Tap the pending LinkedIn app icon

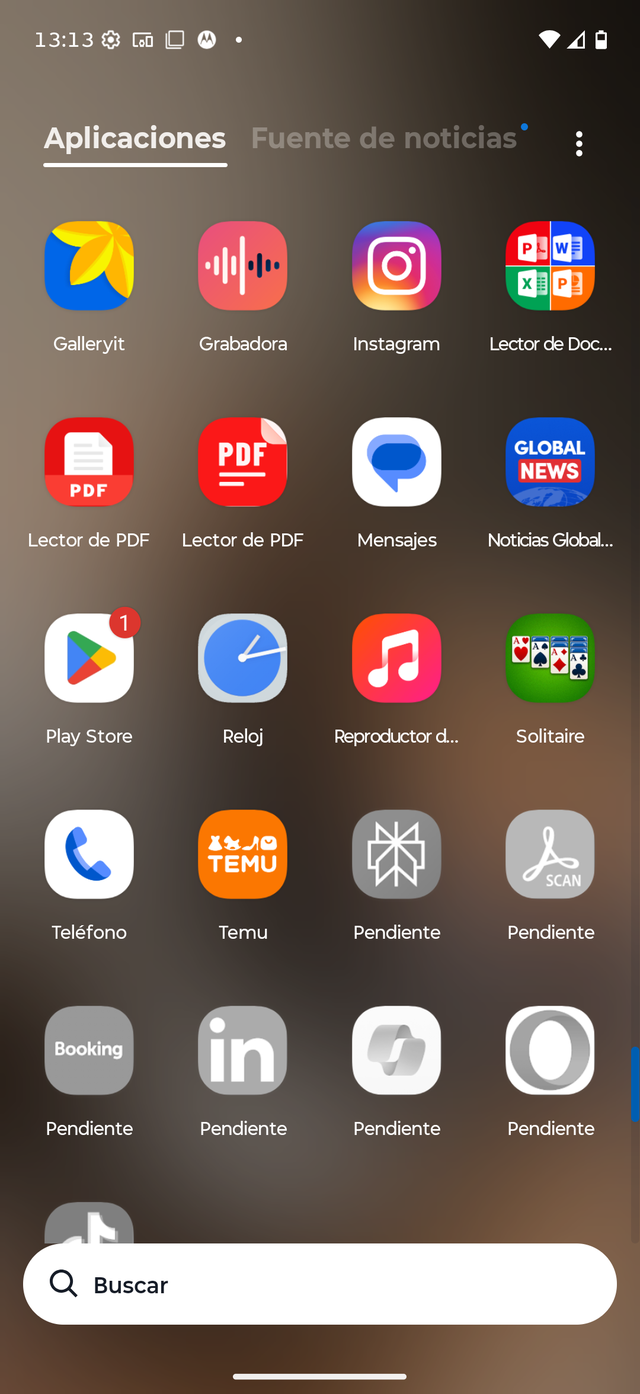tap(243, 1050)
